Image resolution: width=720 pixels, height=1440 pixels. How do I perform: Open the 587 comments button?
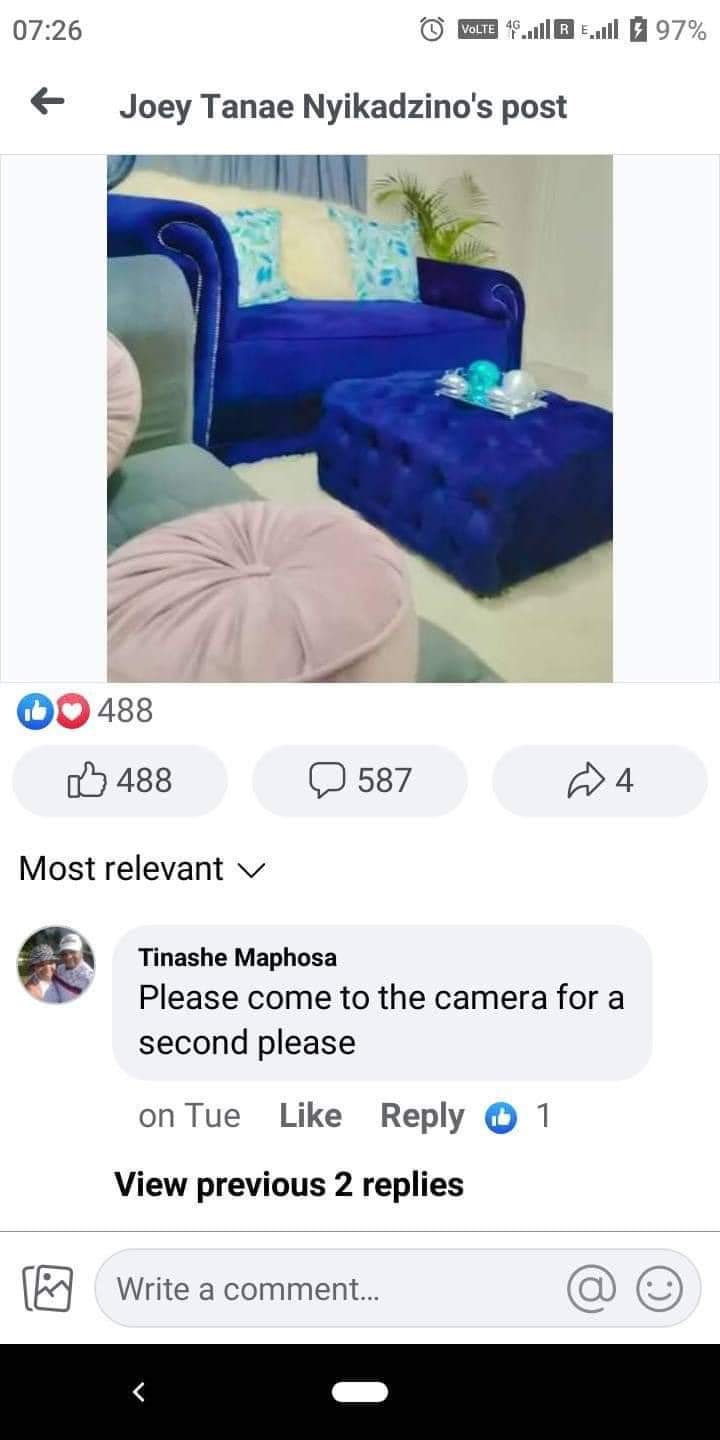(360, 780)
